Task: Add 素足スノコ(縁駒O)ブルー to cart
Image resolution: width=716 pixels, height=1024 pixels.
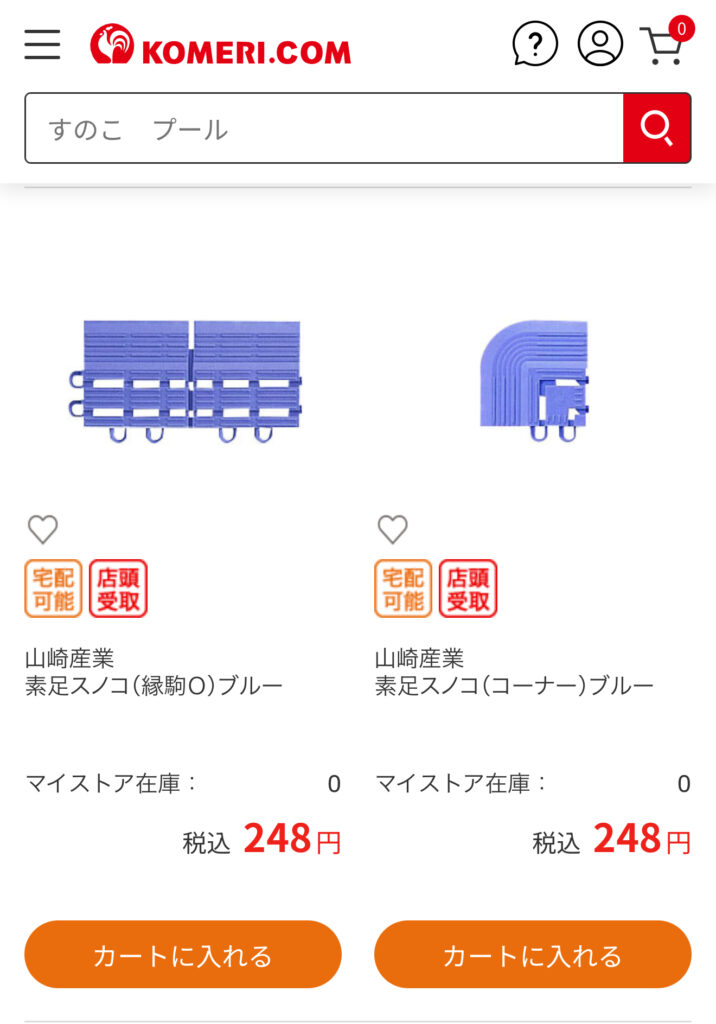Action: pyautogui.click(x=183, y=954)
